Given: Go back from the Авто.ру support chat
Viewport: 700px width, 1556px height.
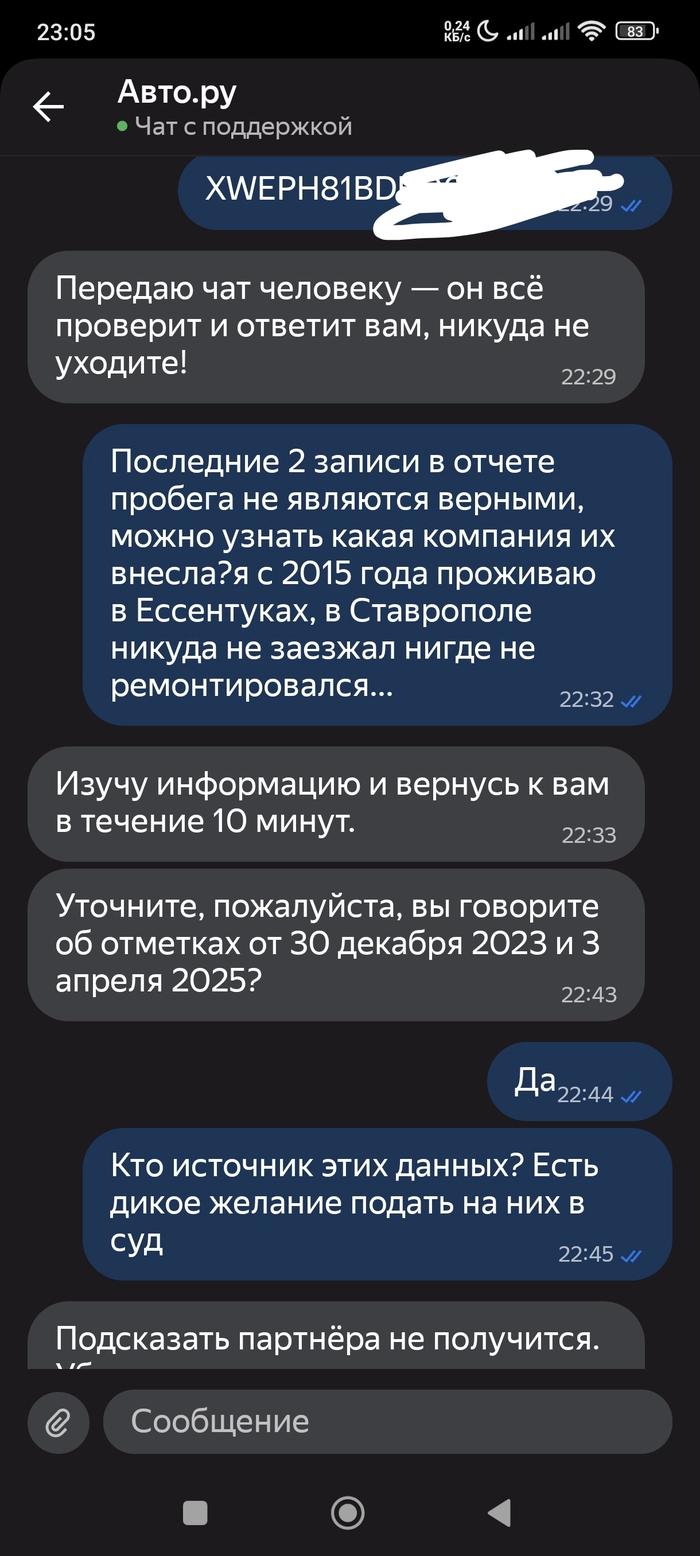Looking at the screenshot, I should tap(48, 107).
